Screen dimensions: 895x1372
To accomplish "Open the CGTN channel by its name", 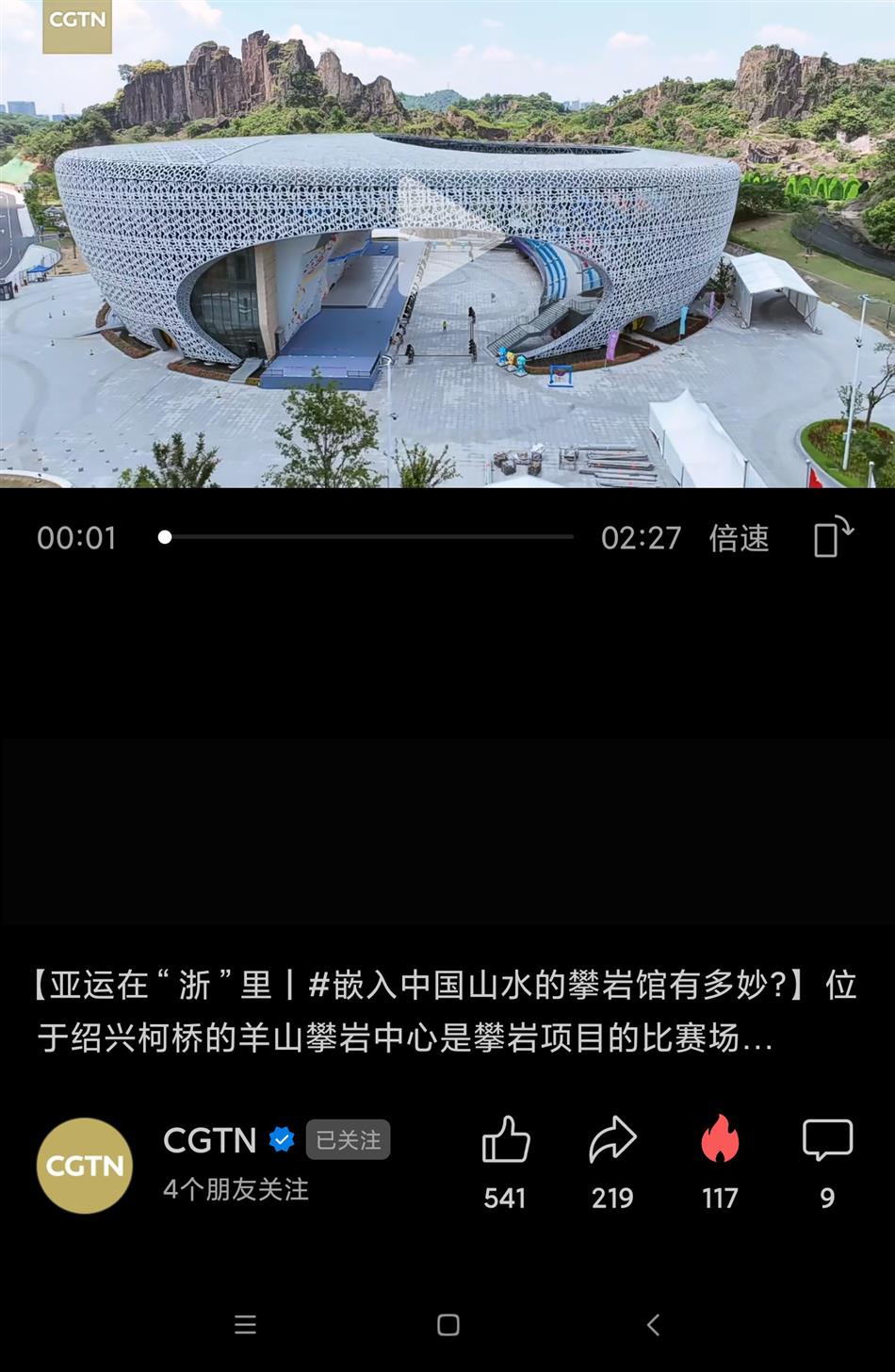I will pyautogui.click(x=209, y=1139).
